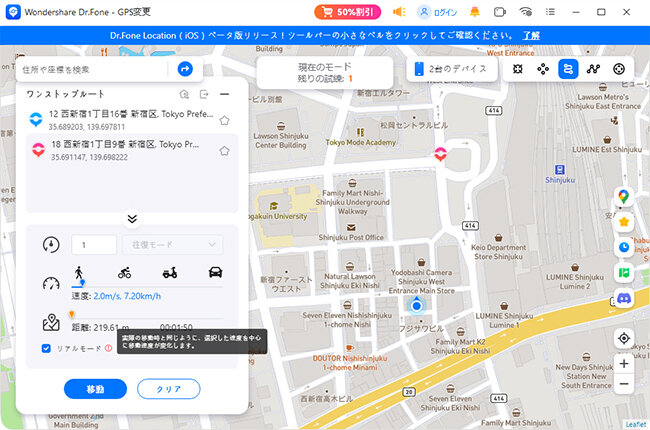Screen dimensions: 650x430
Task: Switch to teleport mode in map toolbar
Action: tap(516, 69)
